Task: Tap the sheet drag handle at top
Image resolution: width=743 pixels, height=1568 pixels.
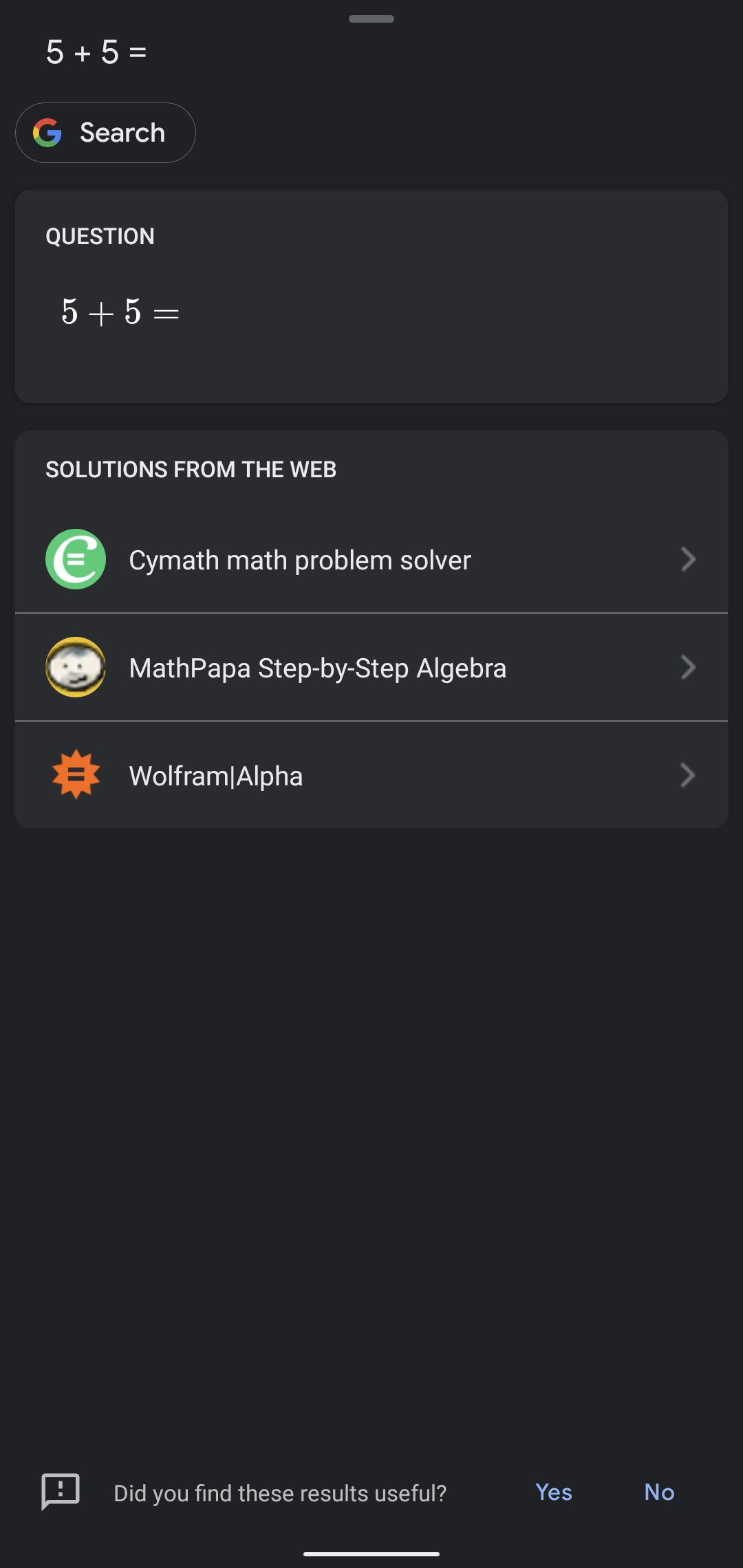Action: click(x=371, y=19)
